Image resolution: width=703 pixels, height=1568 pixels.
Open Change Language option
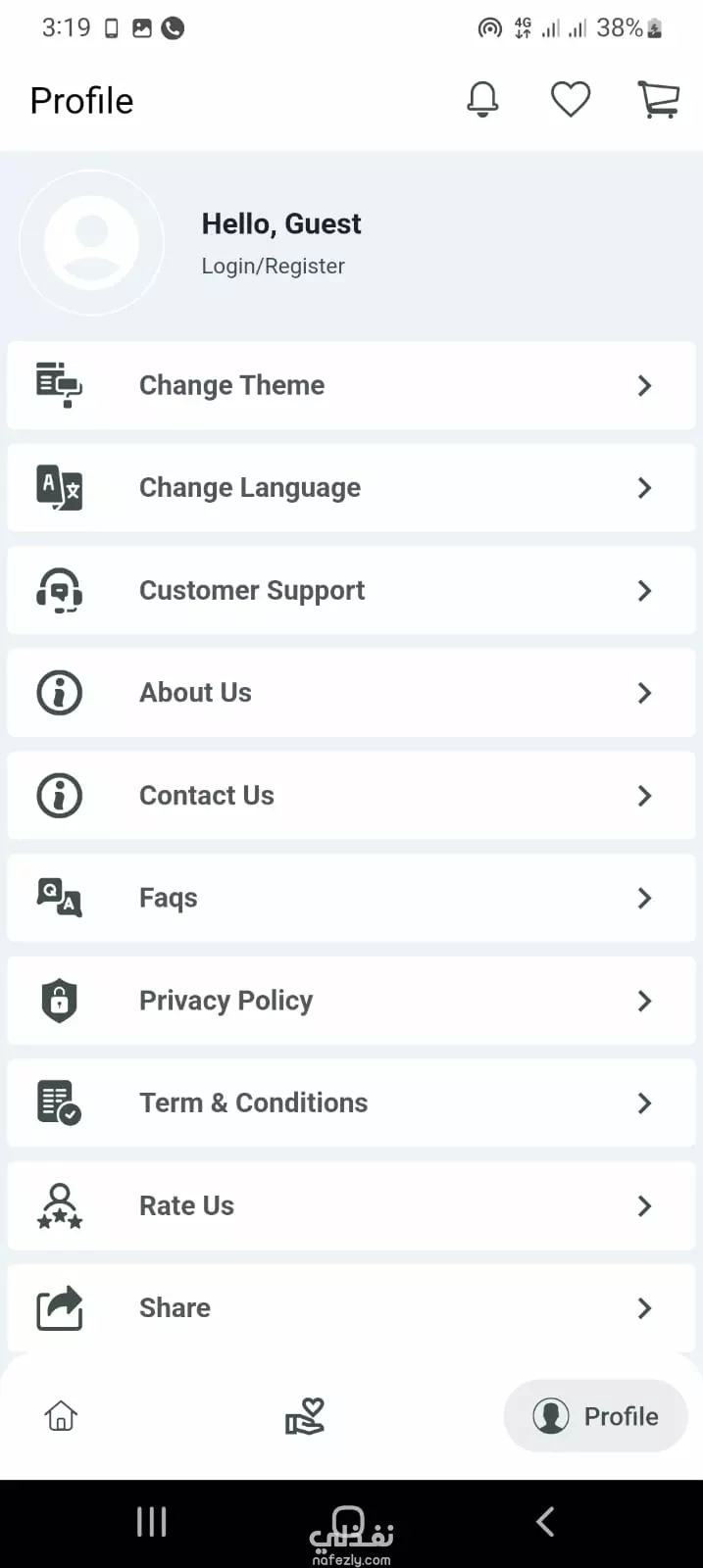351,488
